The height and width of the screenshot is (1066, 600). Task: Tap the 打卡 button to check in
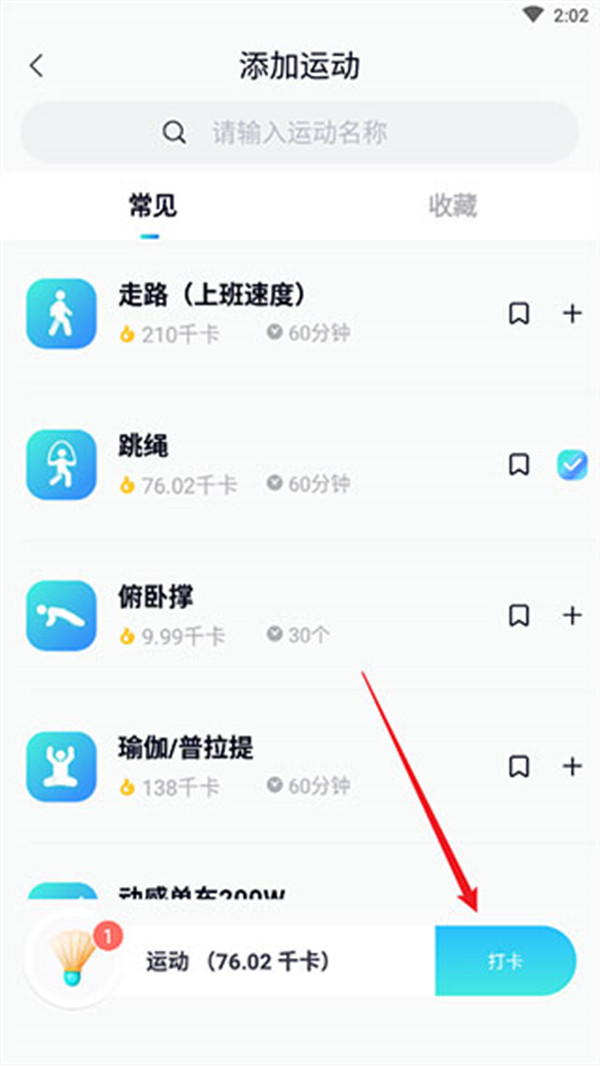[505, 961]
